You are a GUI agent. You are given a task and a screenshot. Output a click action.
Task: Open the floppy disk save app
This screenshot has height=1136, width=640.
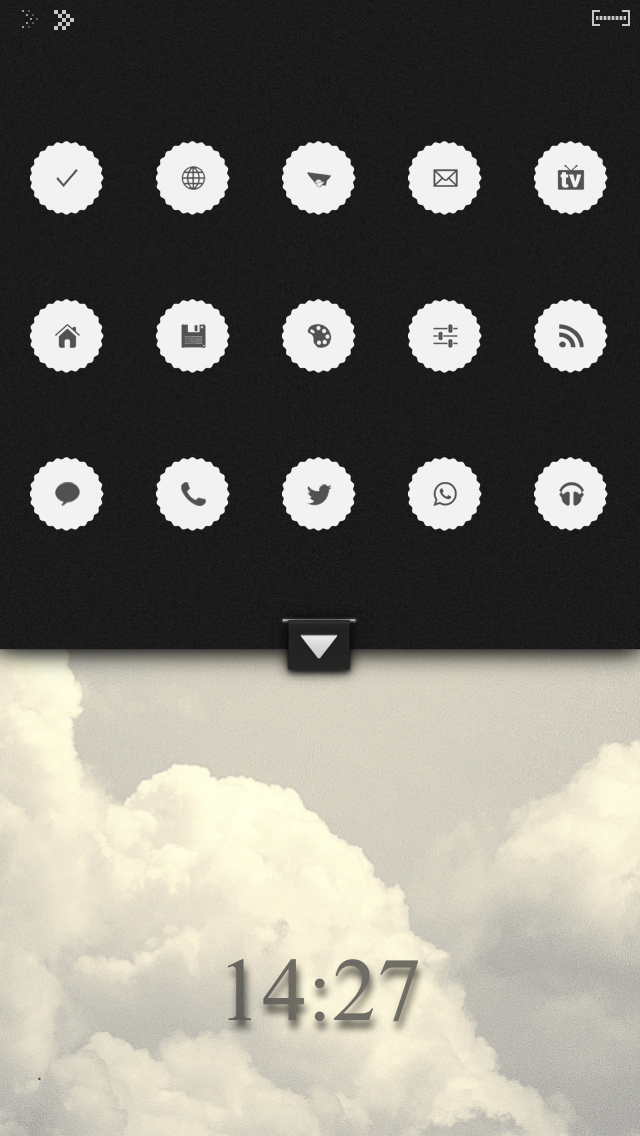pyautogui.click(x=193, y=336)
